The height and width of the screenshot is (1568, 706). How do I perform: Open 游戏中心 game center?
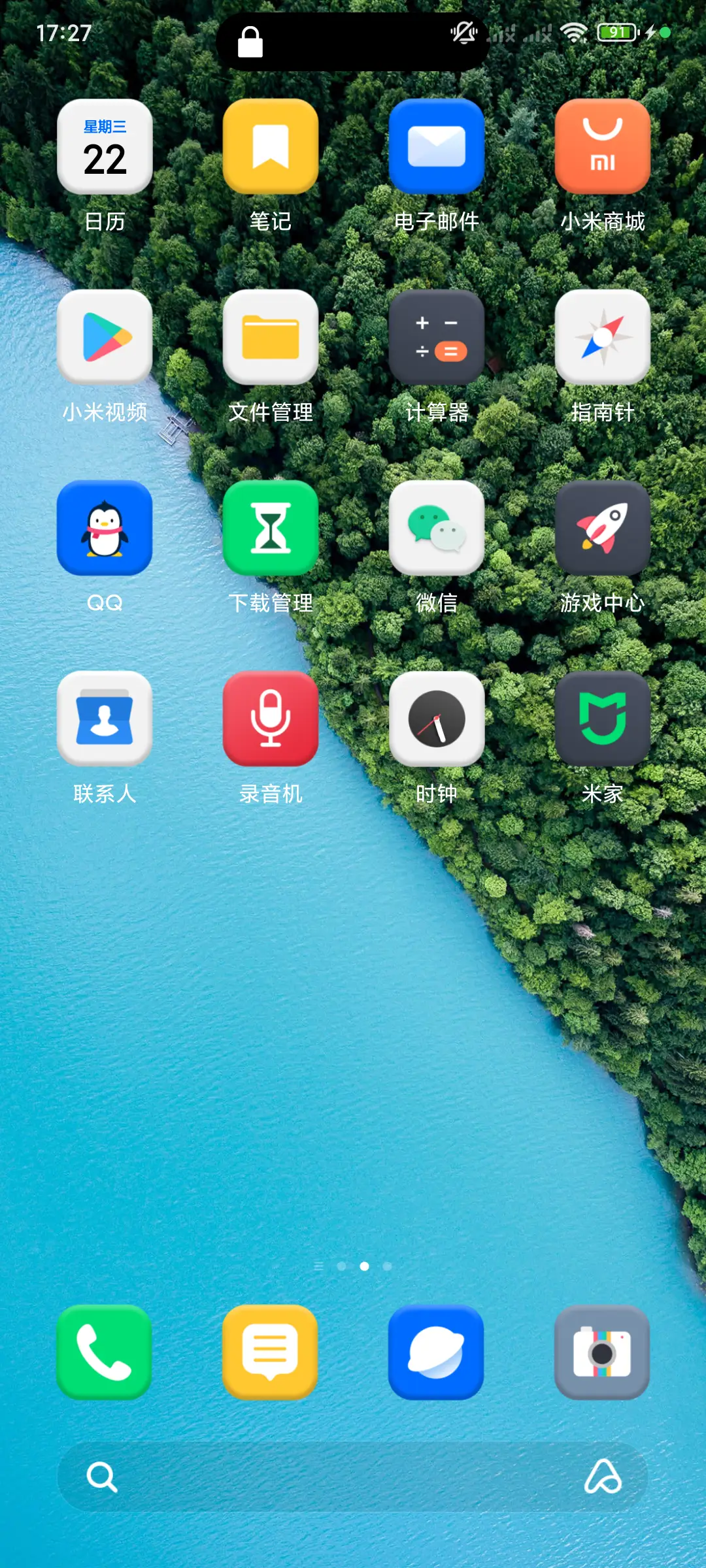click(603, 529)
